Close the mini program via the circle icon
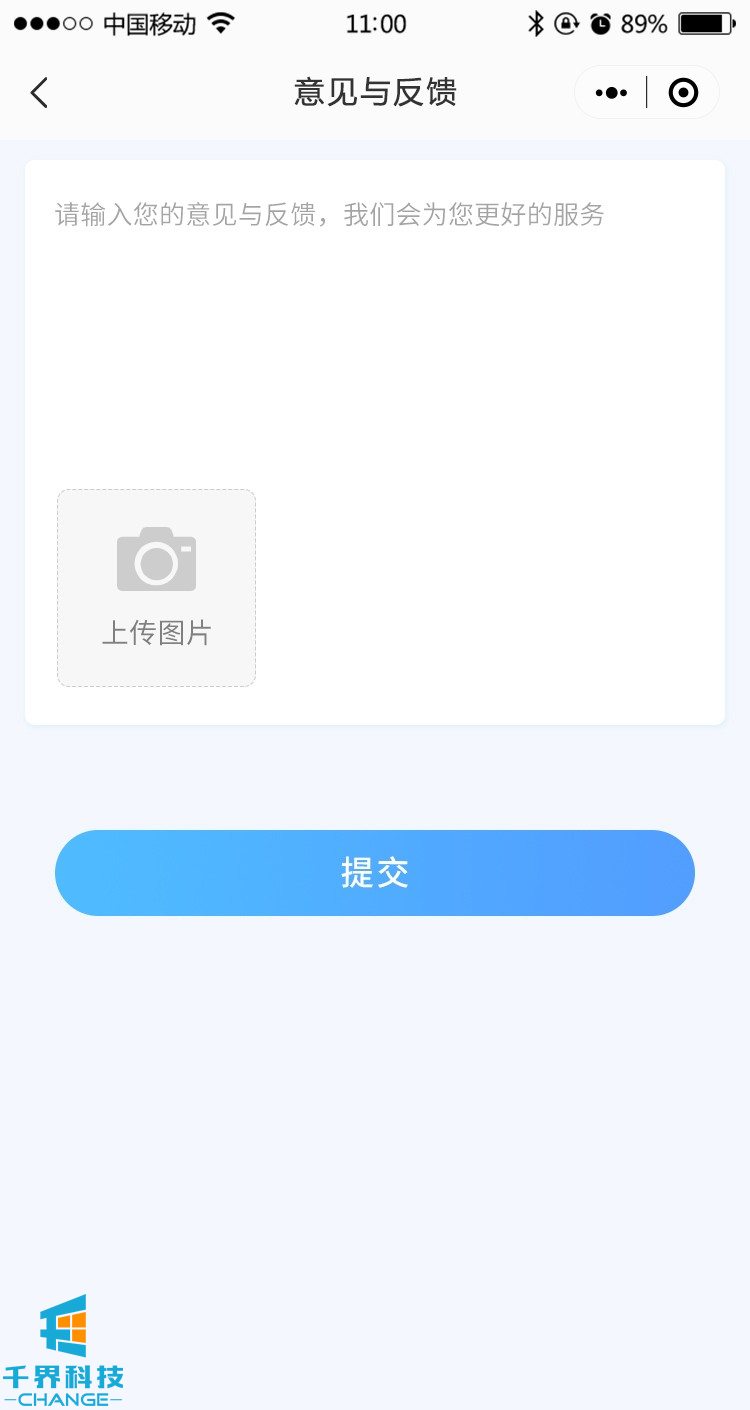Screen dimensions: 750x1410 point(683,93)
